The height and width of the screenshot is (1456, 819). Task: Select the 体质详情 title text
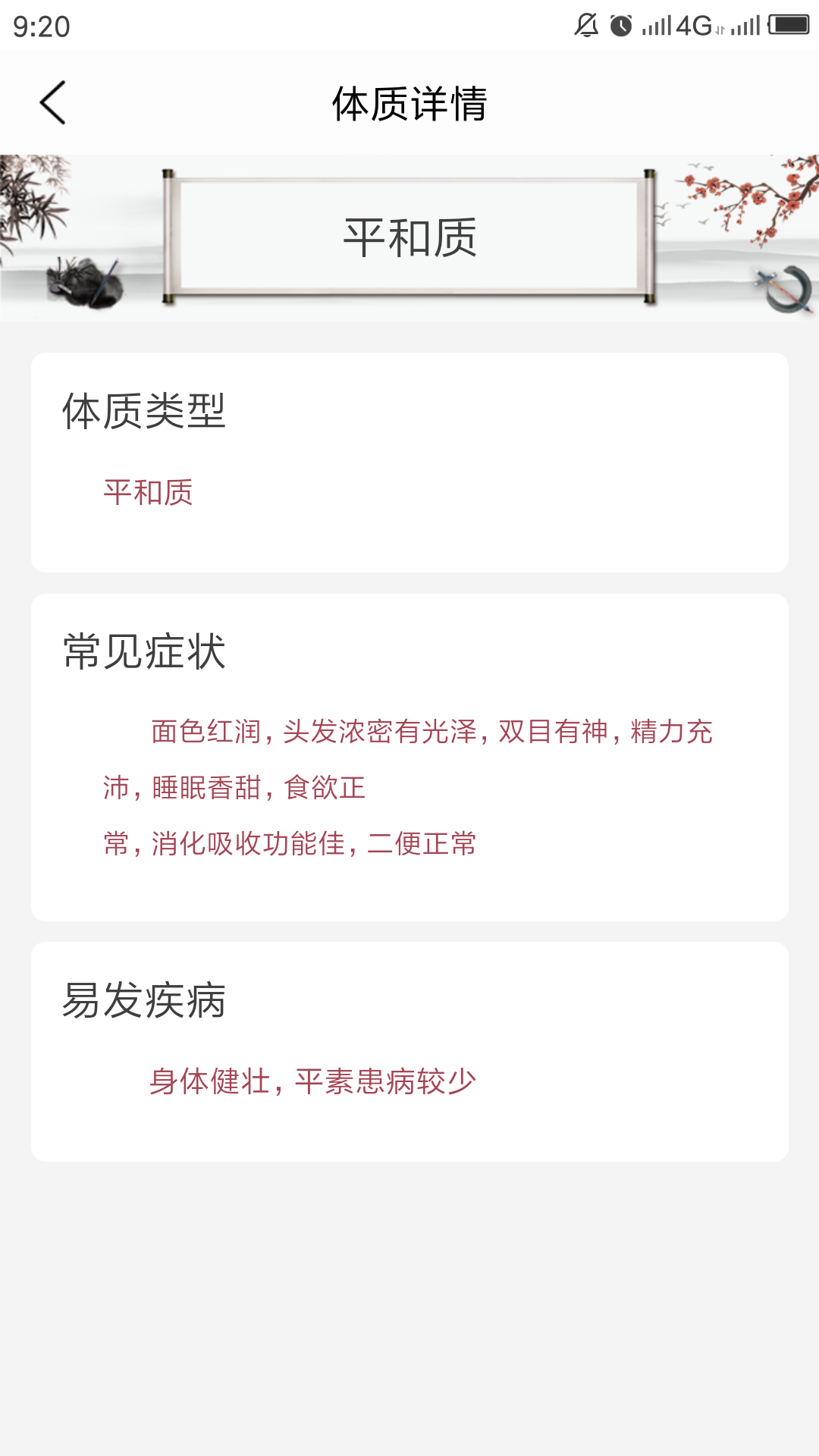pyautogui.click(x=409, y=102)
